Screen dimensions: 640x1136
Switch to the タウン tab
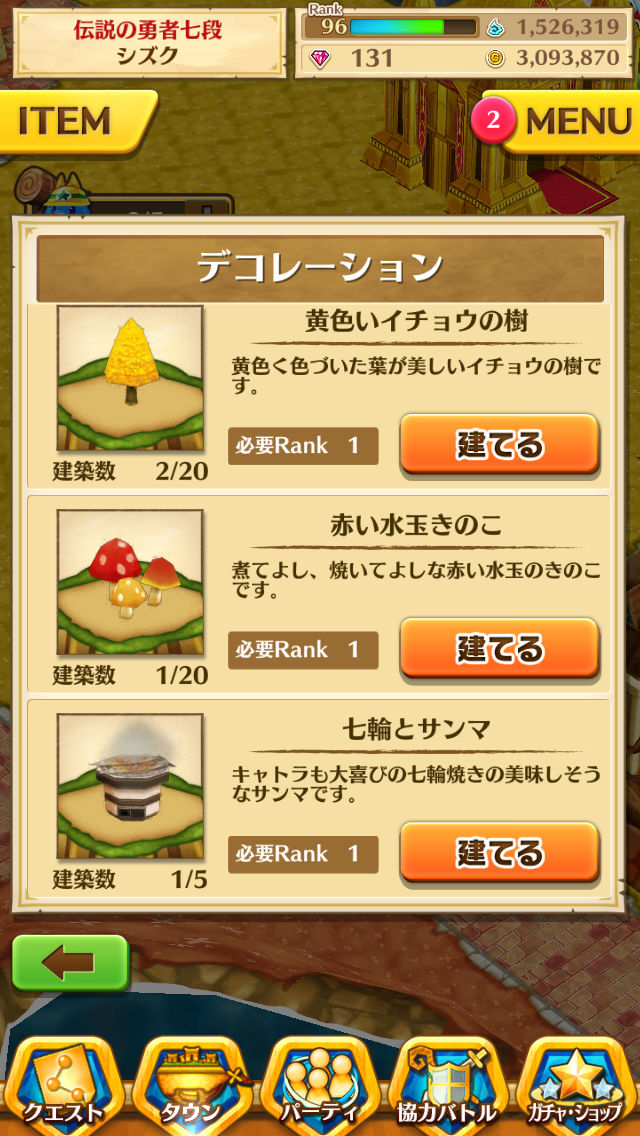[x=192, y=1085]
